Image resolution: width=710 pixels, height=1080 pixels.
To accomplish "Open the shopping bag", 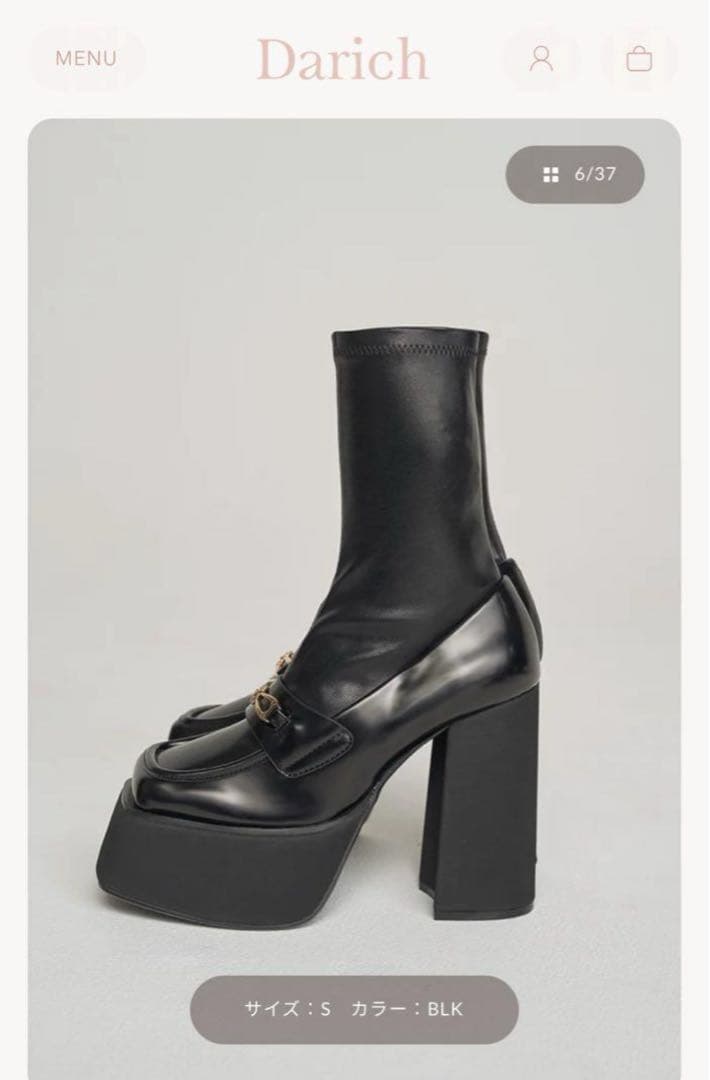I will 639,59.
